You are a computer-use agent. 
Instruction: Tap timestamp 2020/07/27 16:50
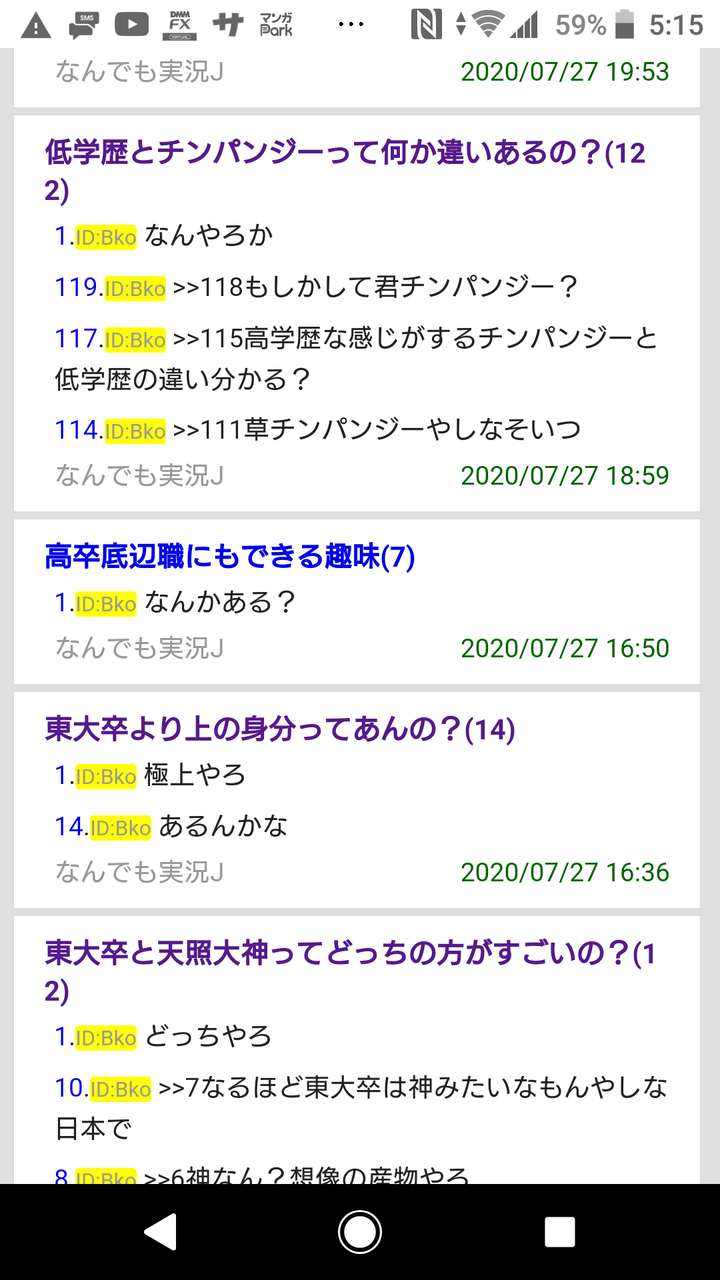pyautogui.click(x=570, y=647)
